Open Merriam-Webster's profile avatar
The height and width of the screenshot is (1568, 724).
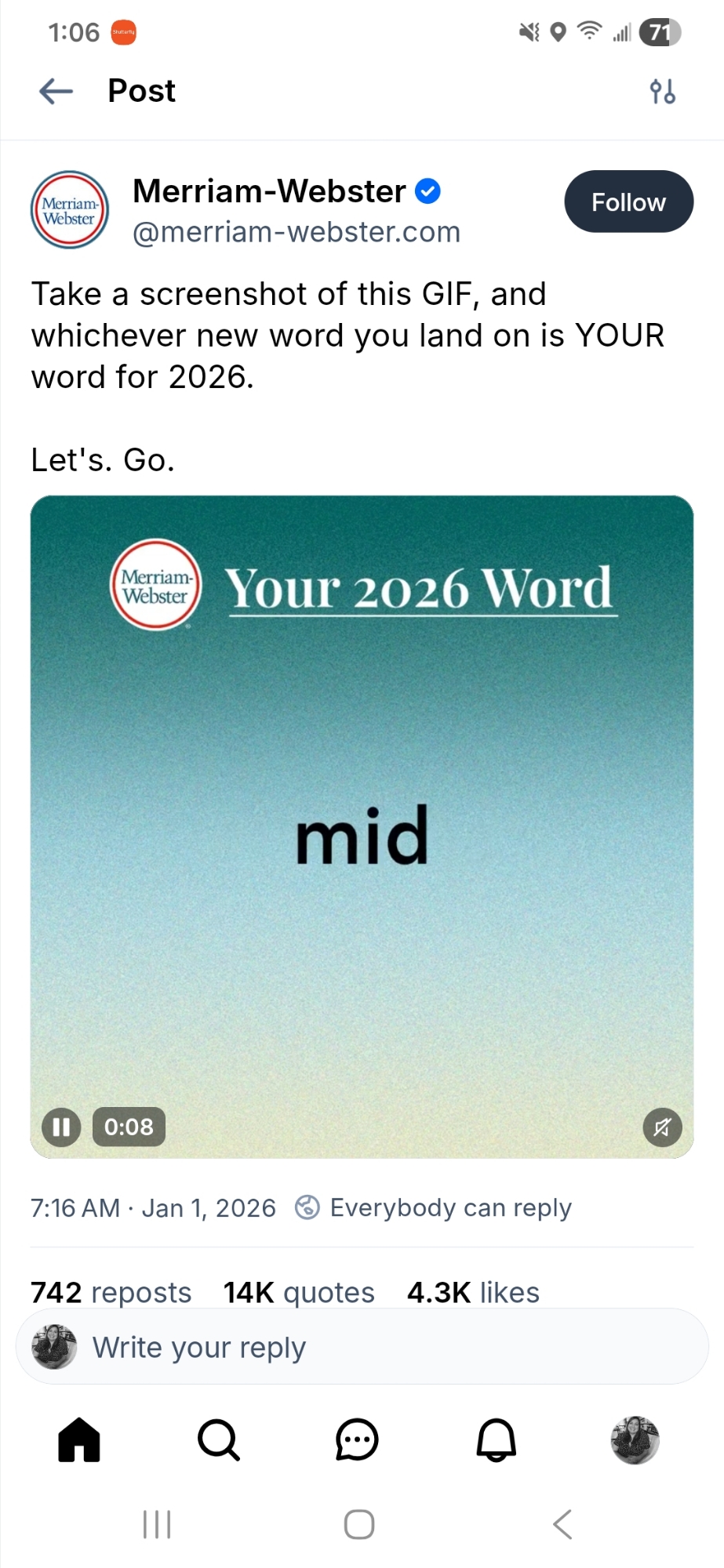(x=69, y=210)
